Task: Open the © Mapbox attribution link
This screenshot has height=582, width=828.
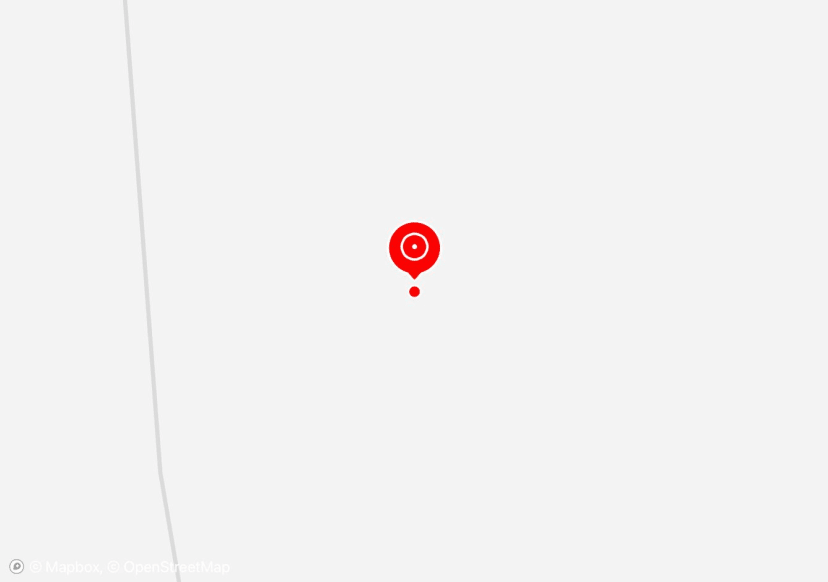Action: (66, 567)
